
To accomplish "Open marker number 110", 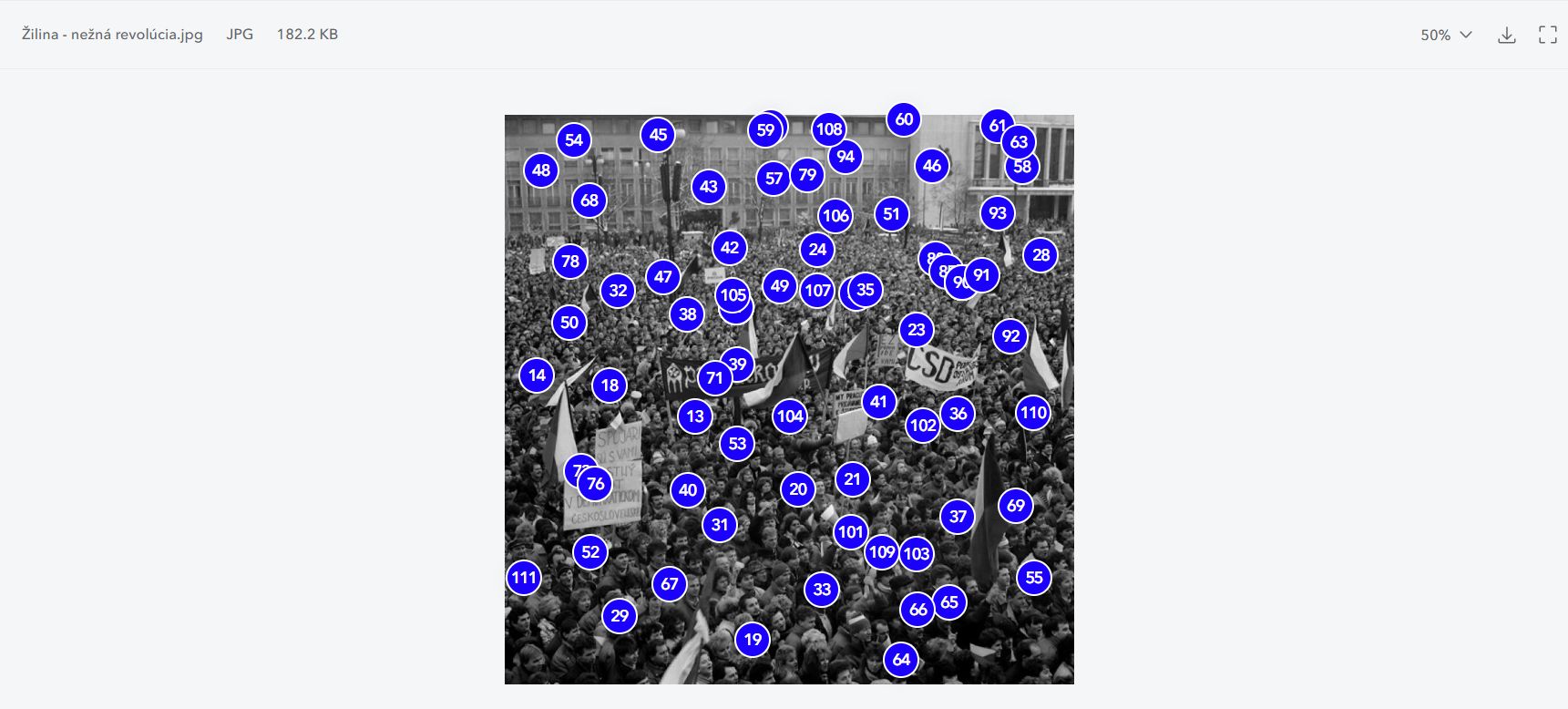I will [x=1033, y=413].
